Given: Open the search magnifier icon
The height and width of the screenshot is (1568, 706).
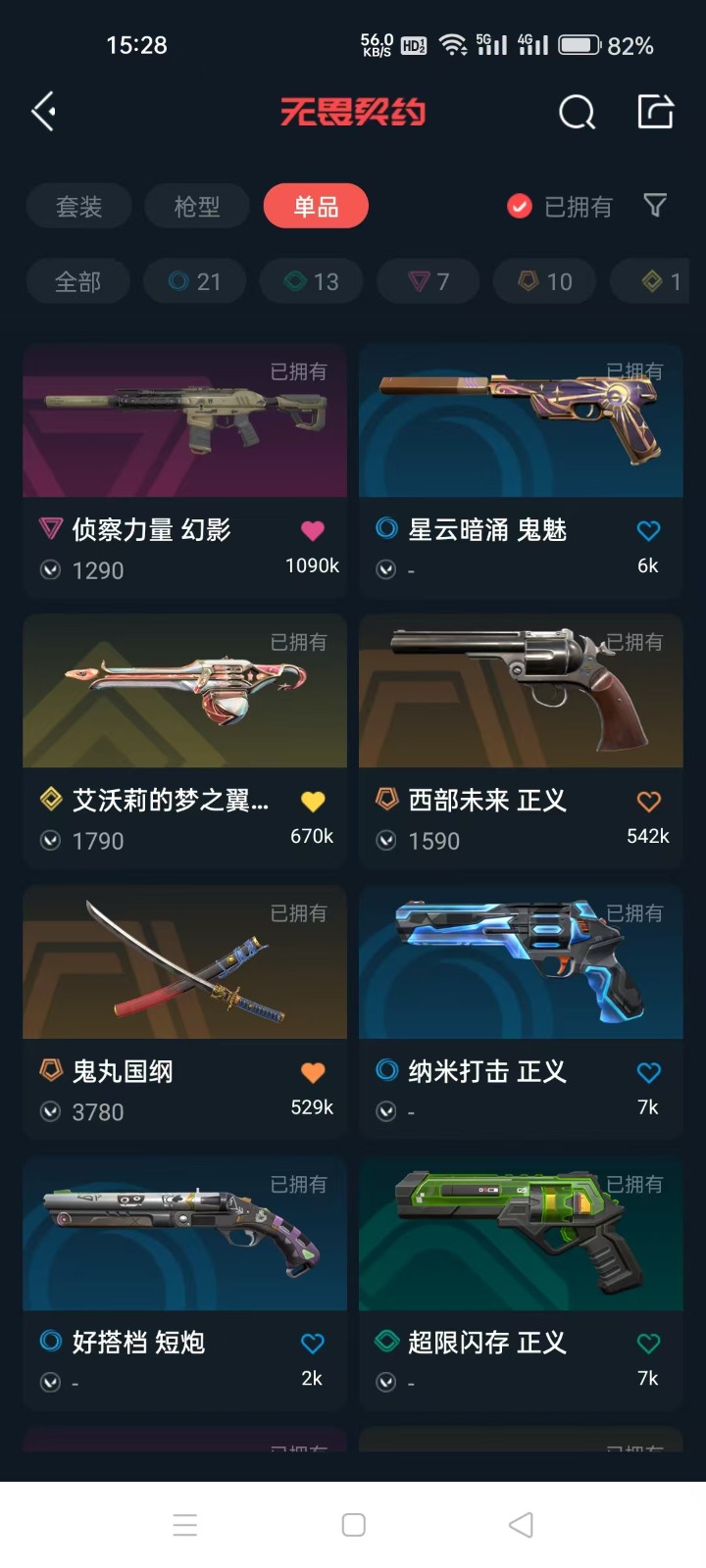Looking at the screenshot, I should [577, 113].
